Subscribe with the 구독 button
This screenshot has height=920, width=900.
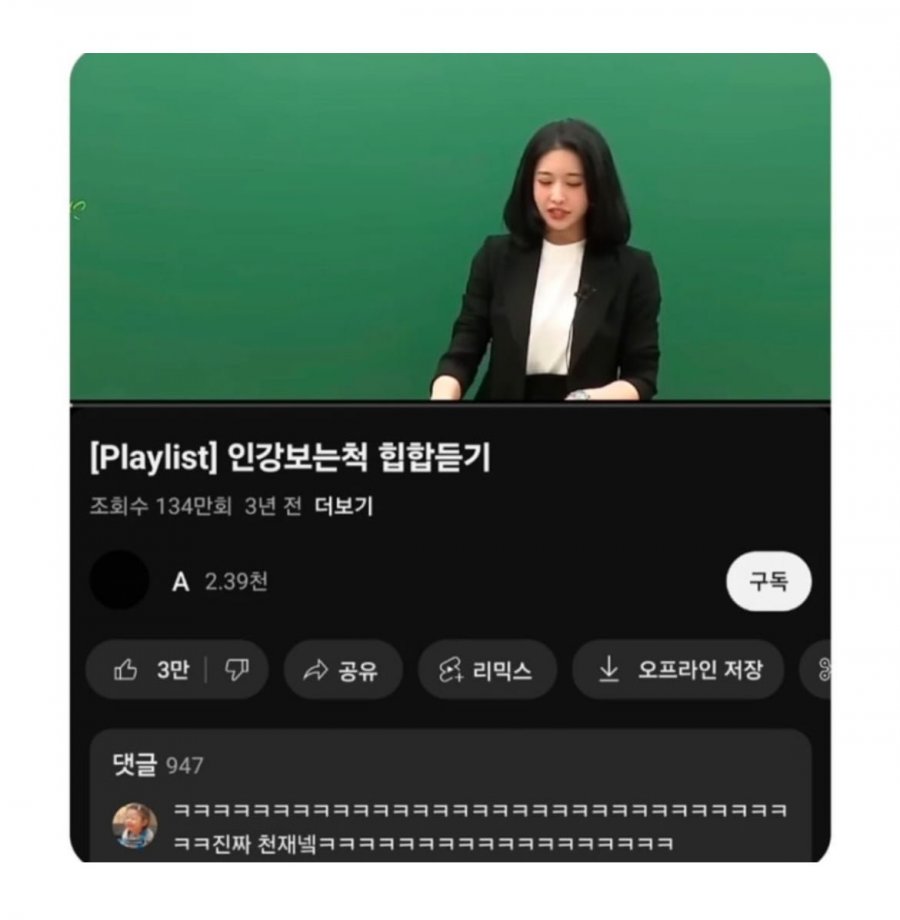click(768, 580)
